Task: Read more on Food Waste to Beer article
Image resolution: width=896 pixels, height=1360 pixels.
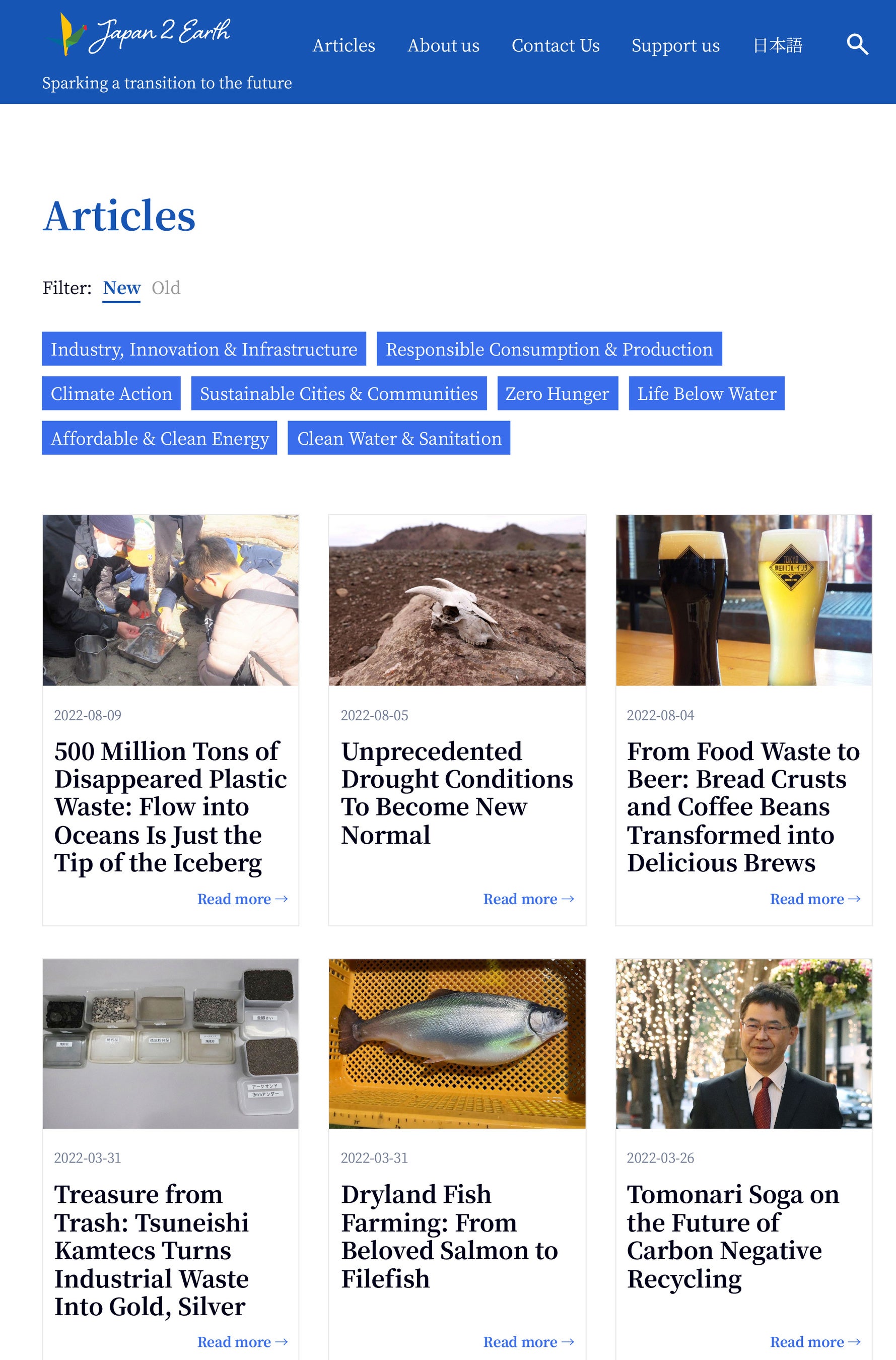Action: pyautogui.click(x=814, y=899)
